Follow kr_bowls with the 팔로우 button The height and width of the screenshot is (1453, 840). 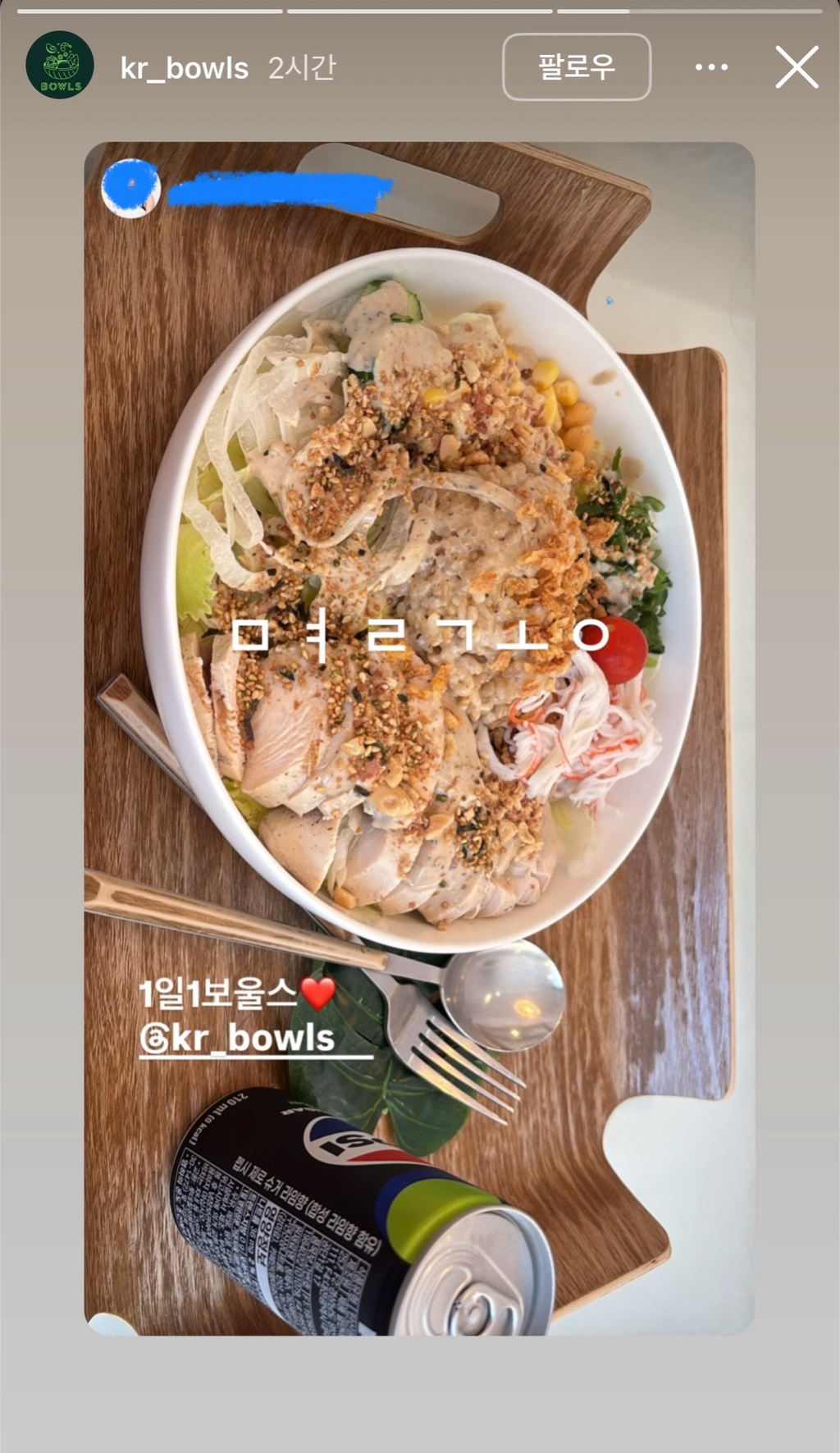[576, 67]
